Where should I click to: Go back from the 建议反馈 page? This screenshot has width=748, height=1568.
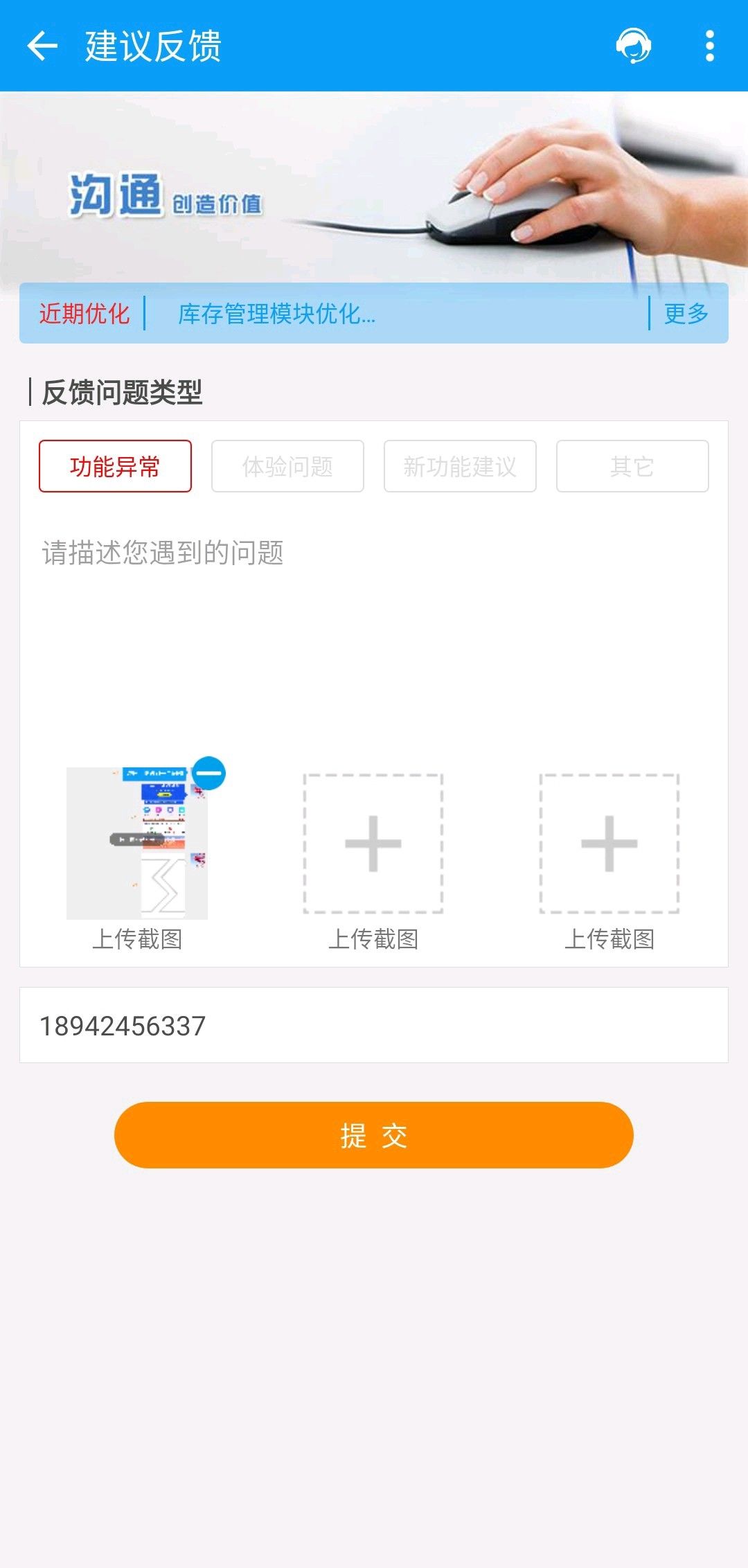42,46
